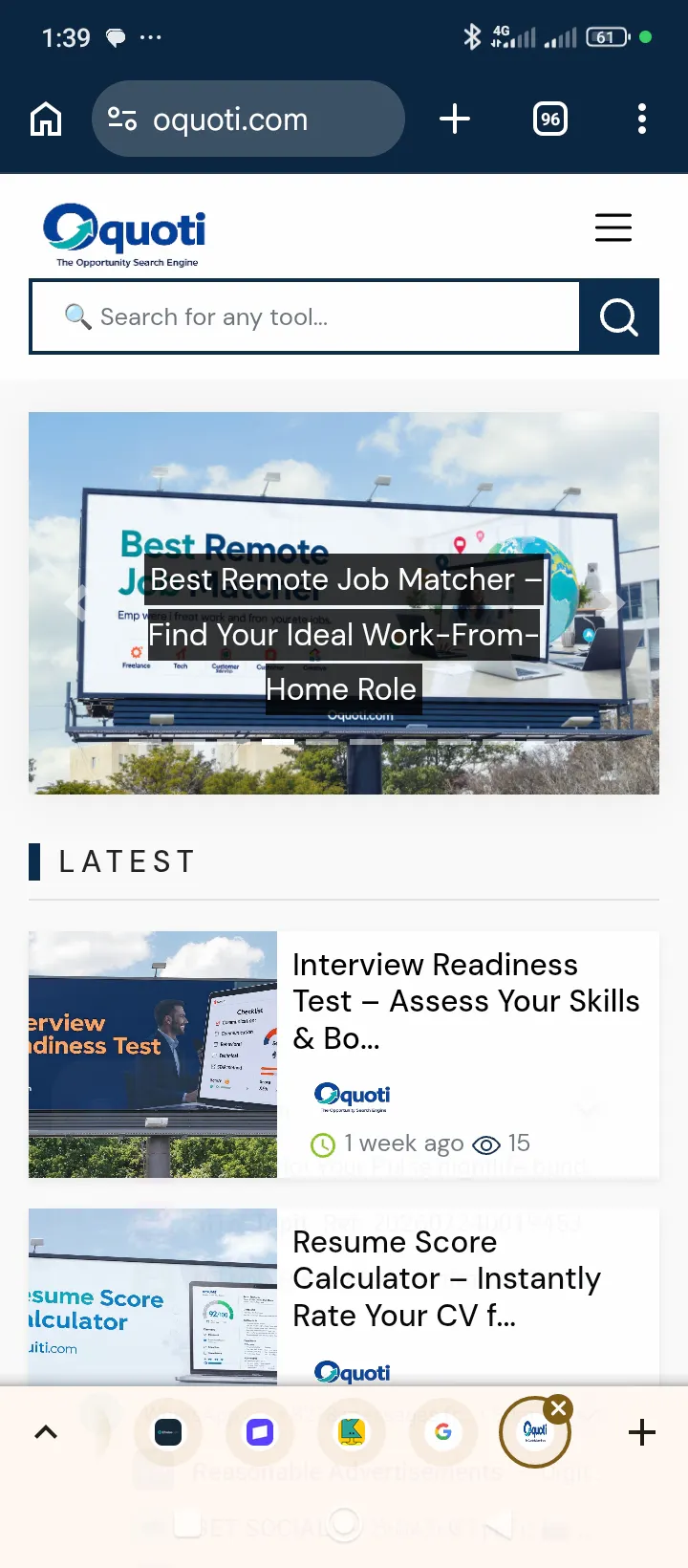Open the Best Remote Job Matcher banner
This screenshot has height=1568, width=688.
pos(344,603)
